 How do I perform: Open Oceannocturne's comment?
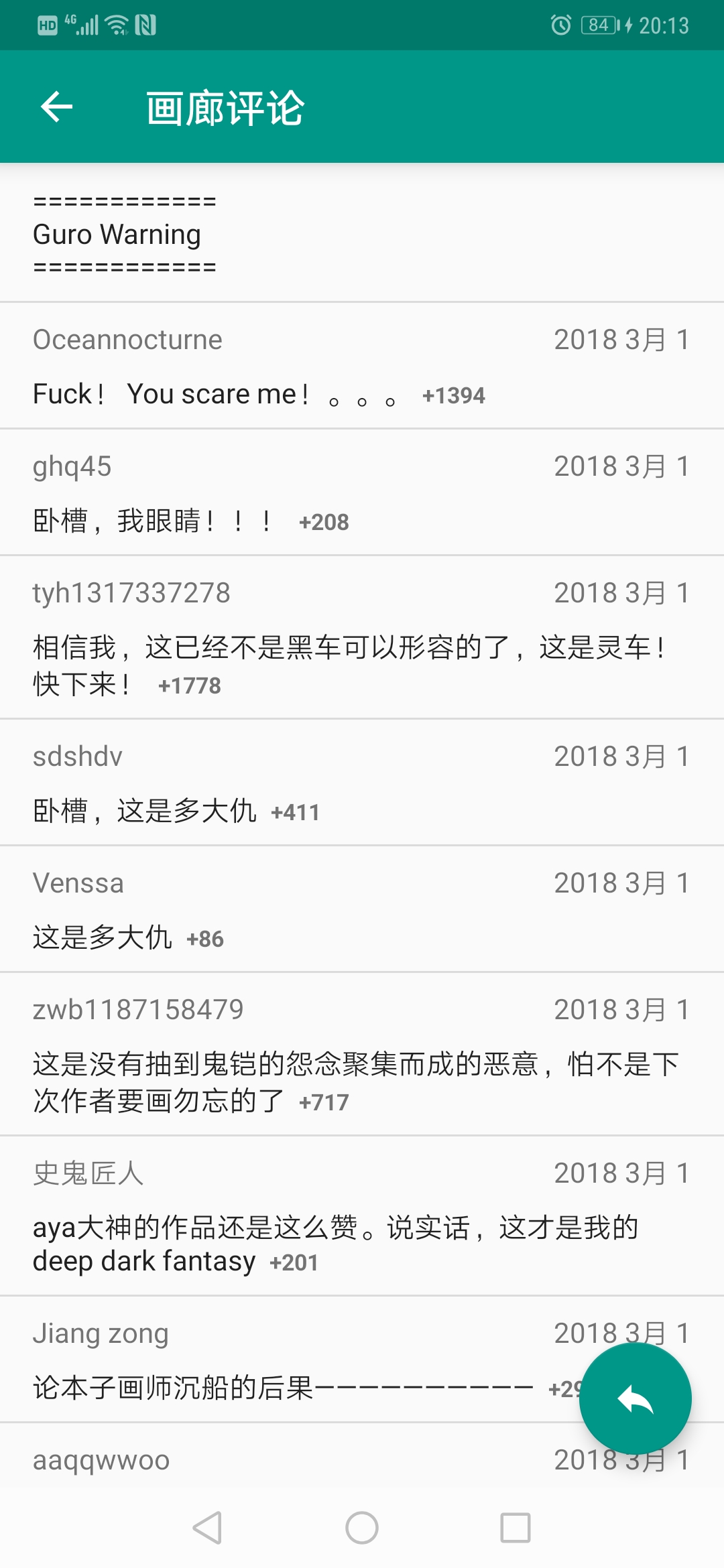click(362, 366)
